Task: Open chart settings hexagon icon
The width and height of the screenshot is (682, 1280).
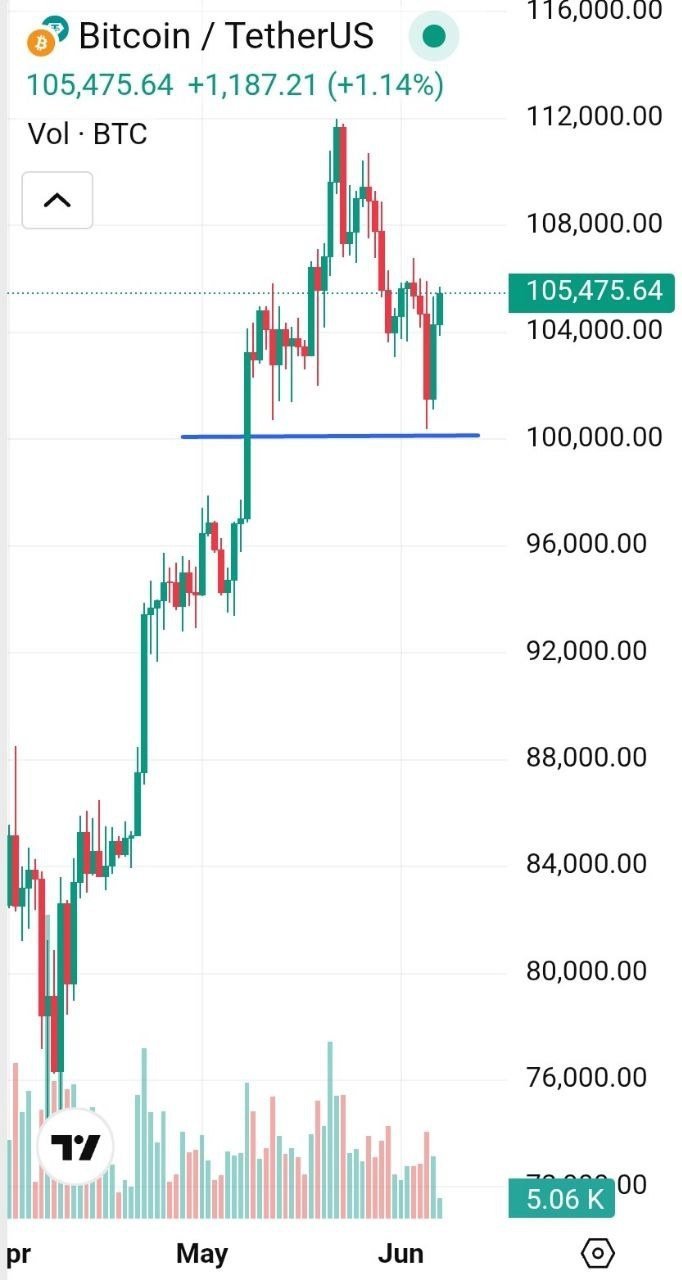Action: (597, 1252)
